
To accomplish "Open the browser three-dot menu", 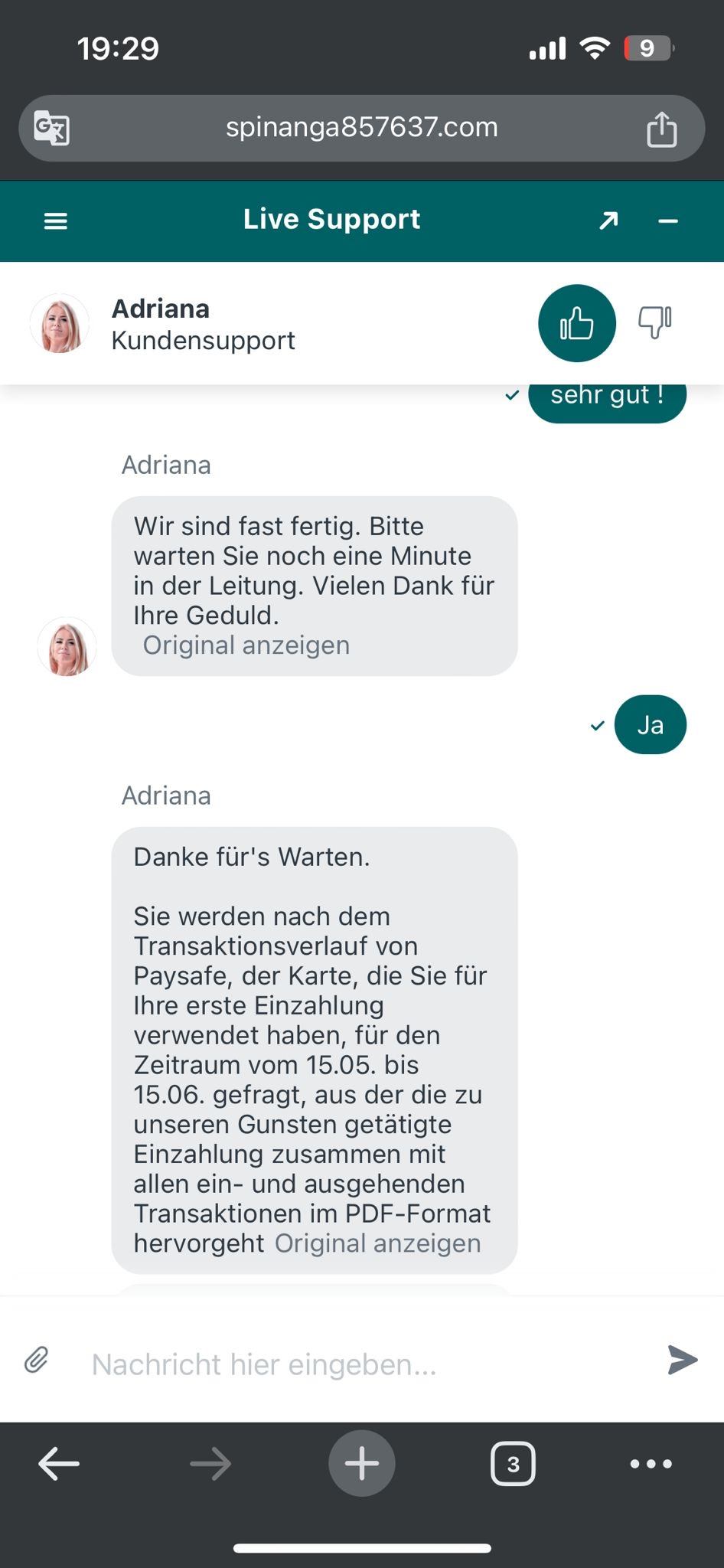I will [651, 1464].
